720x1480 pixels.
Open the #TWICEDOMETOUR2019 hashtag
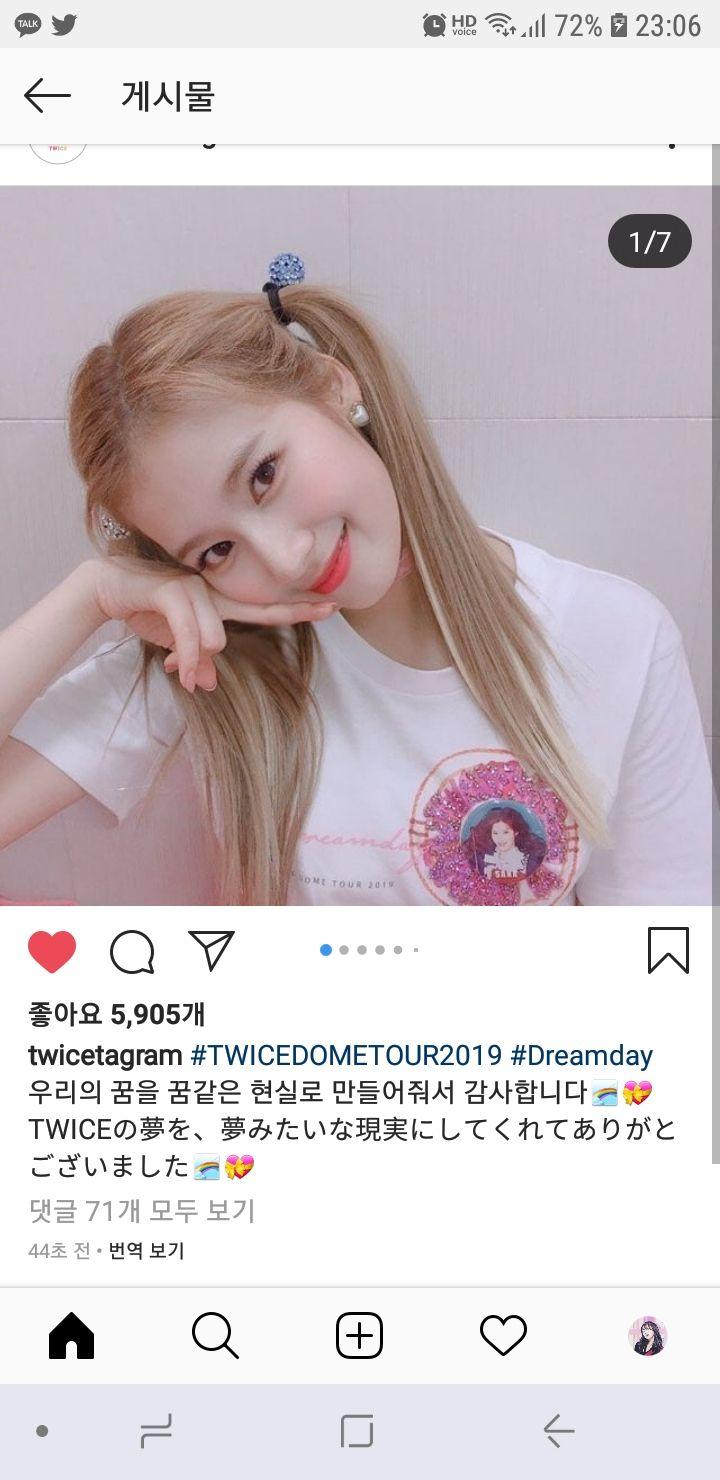pos(346,1056)
